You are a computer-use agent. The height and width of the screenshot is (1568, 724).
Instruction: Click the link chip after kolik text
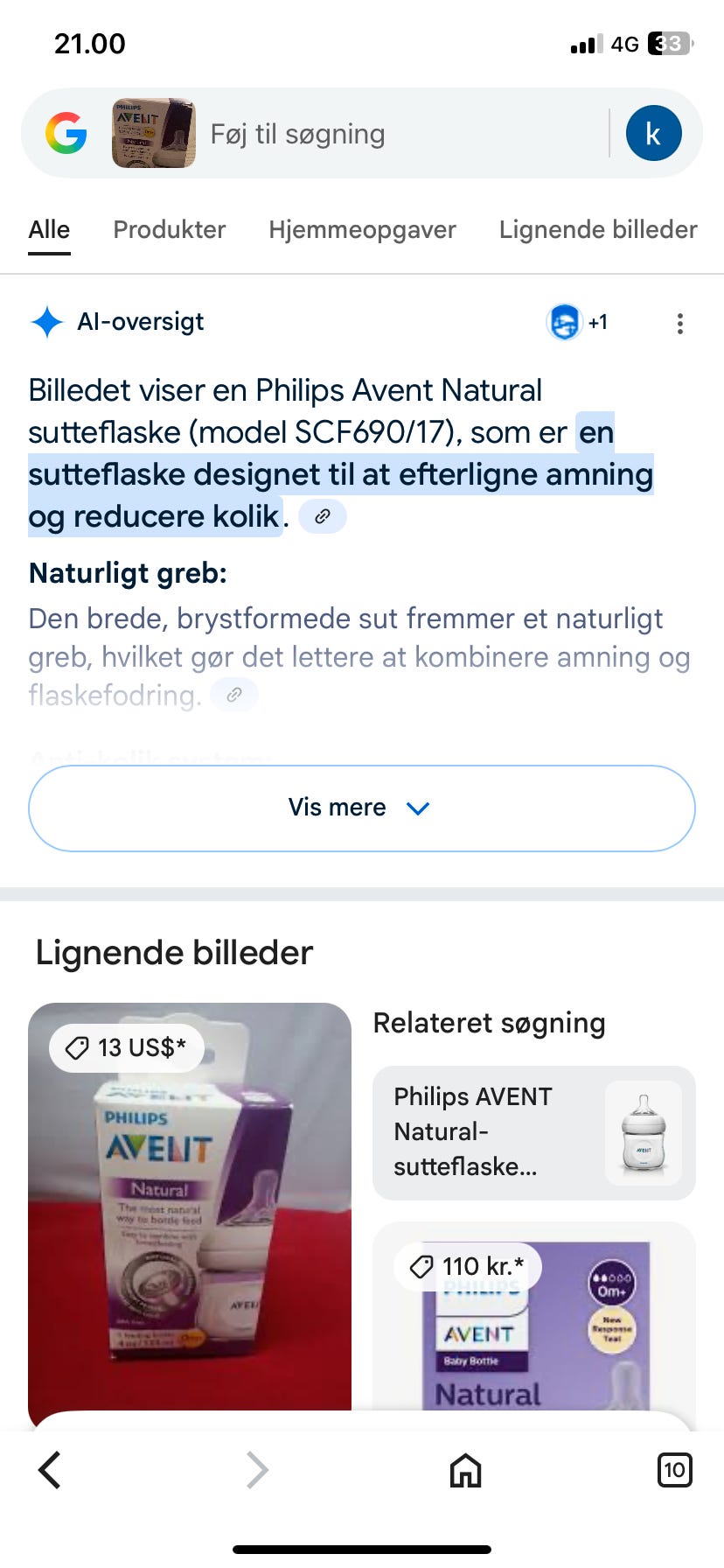point(322,515)
